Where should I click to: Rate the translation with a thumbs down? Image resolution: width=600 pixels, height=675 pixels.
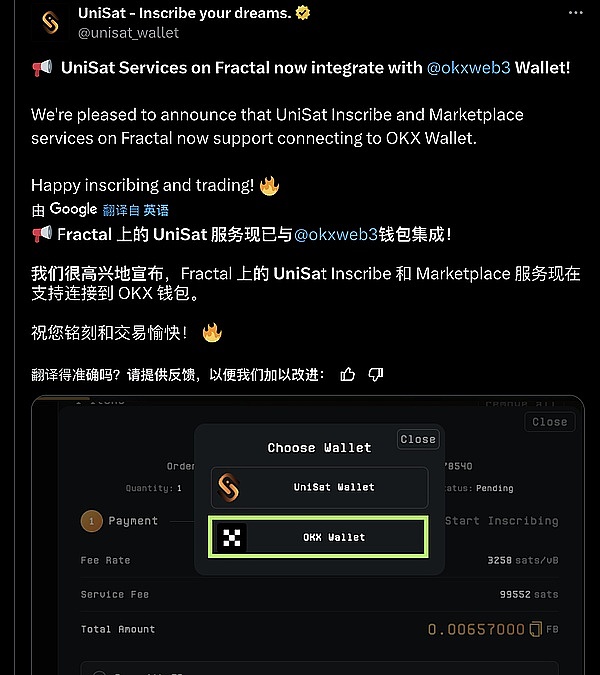[376, 374]
